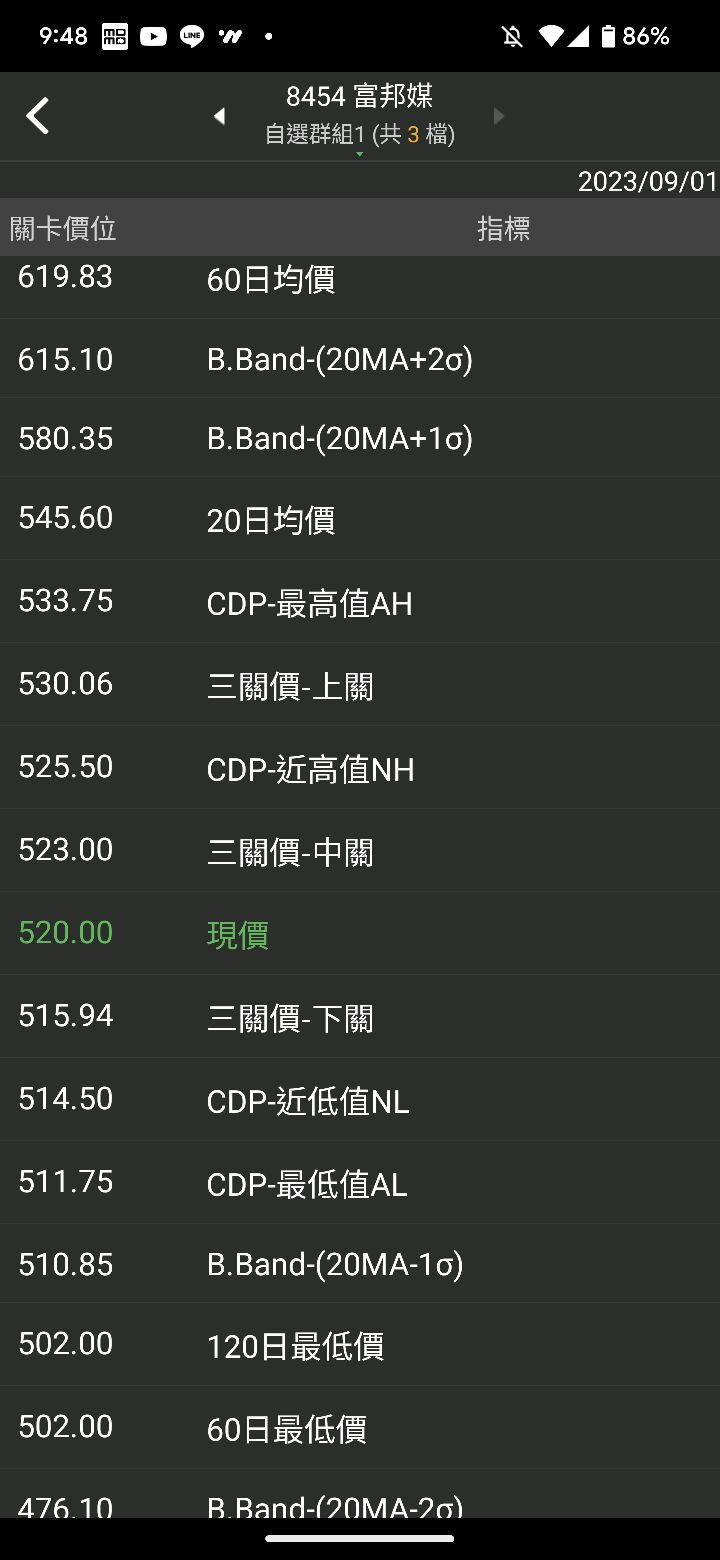Tap the cellular signal strength icon
Viewport: 720px width, 1560px height.
click(x=580, y=36)
